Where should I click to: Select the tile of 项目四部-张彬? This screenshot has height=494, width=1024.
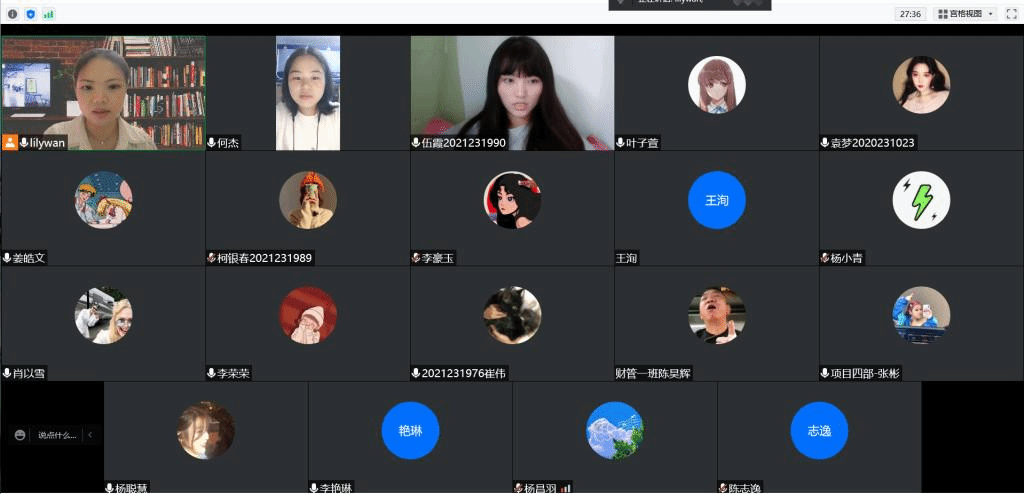click(x=921, y=323)
